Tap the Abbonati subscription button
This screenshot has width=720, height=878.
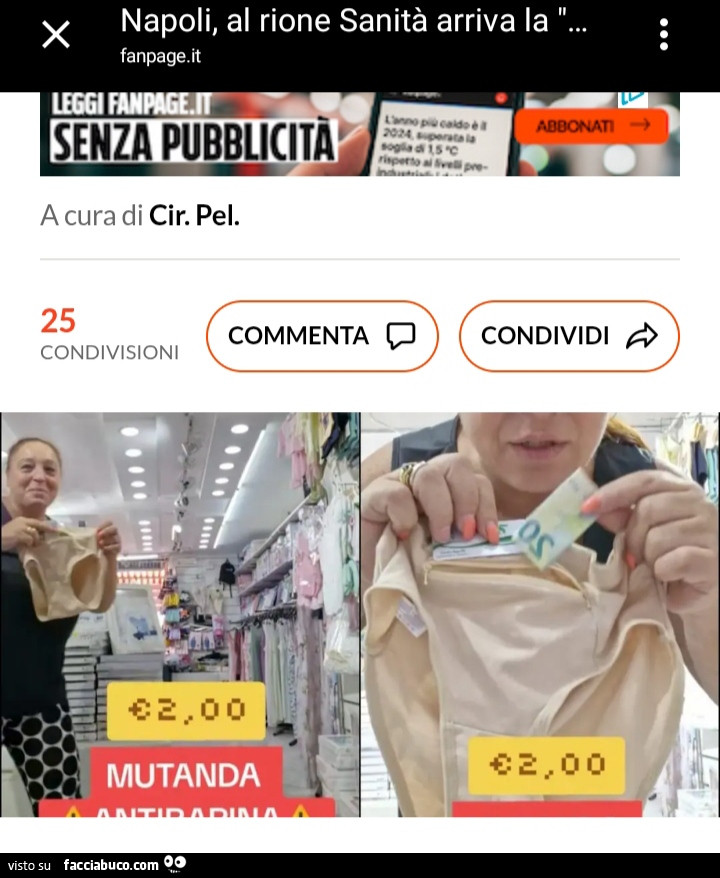point(592,126)
